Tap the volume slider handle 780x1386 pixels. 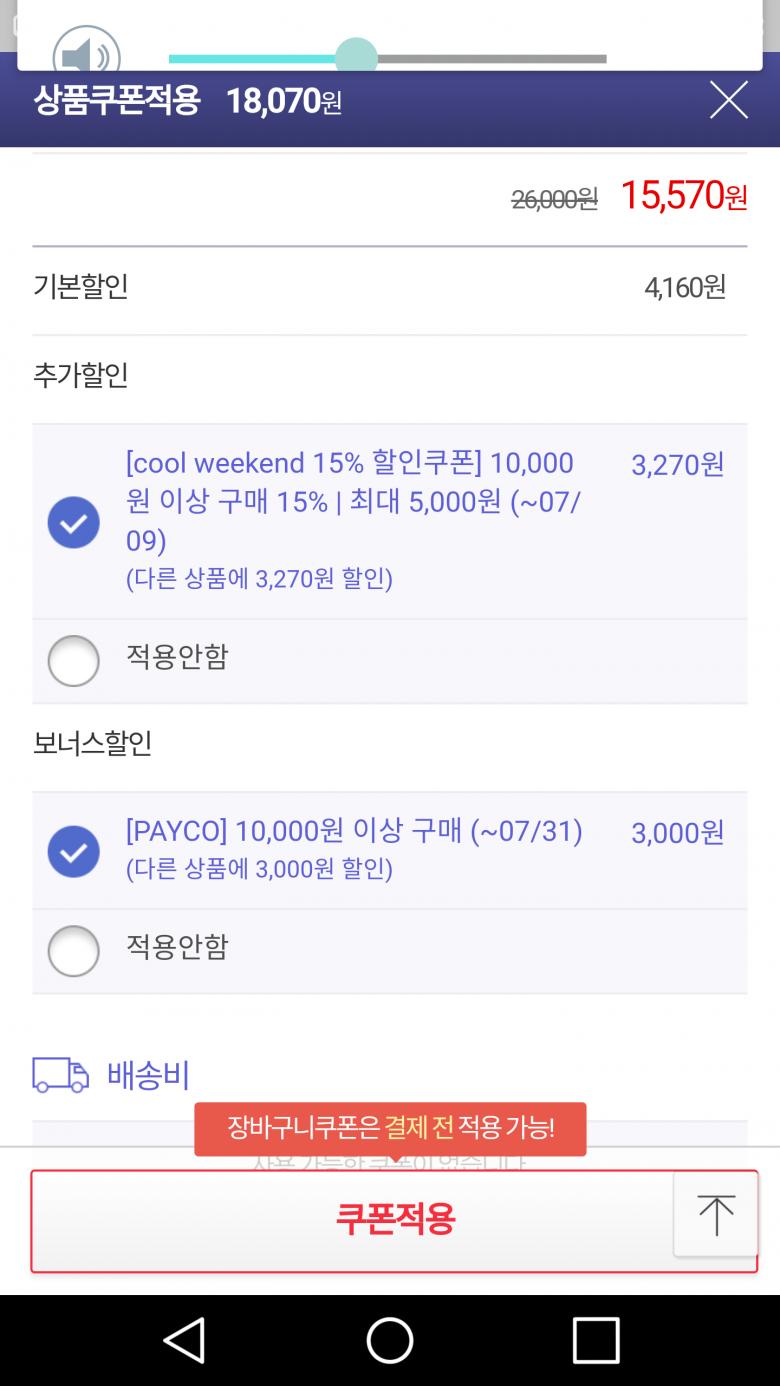[x=356, y=58]
